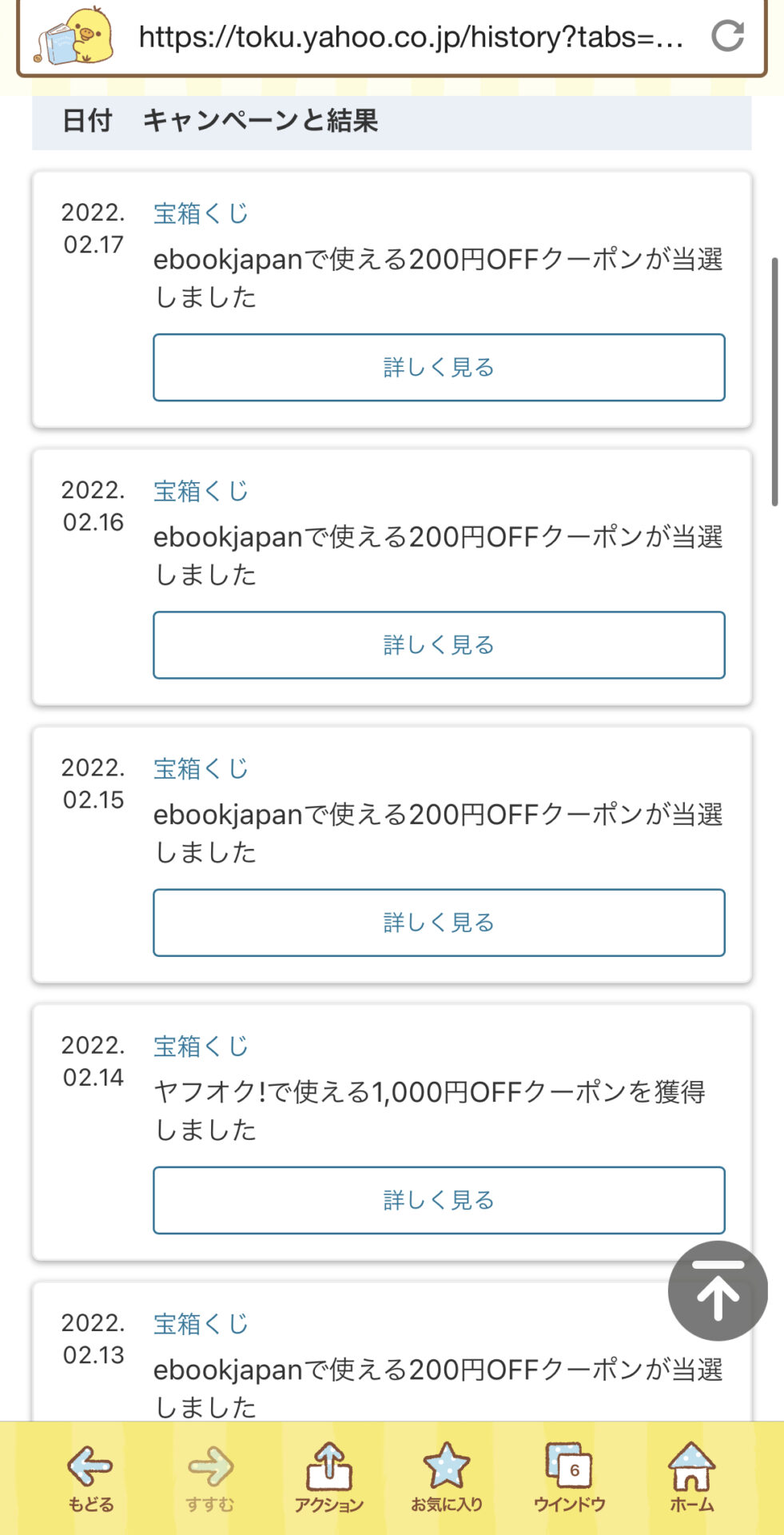Open 宝箱くじ link for 2022.02.16 entry
784x1535 pixels.
click(201, 491)
